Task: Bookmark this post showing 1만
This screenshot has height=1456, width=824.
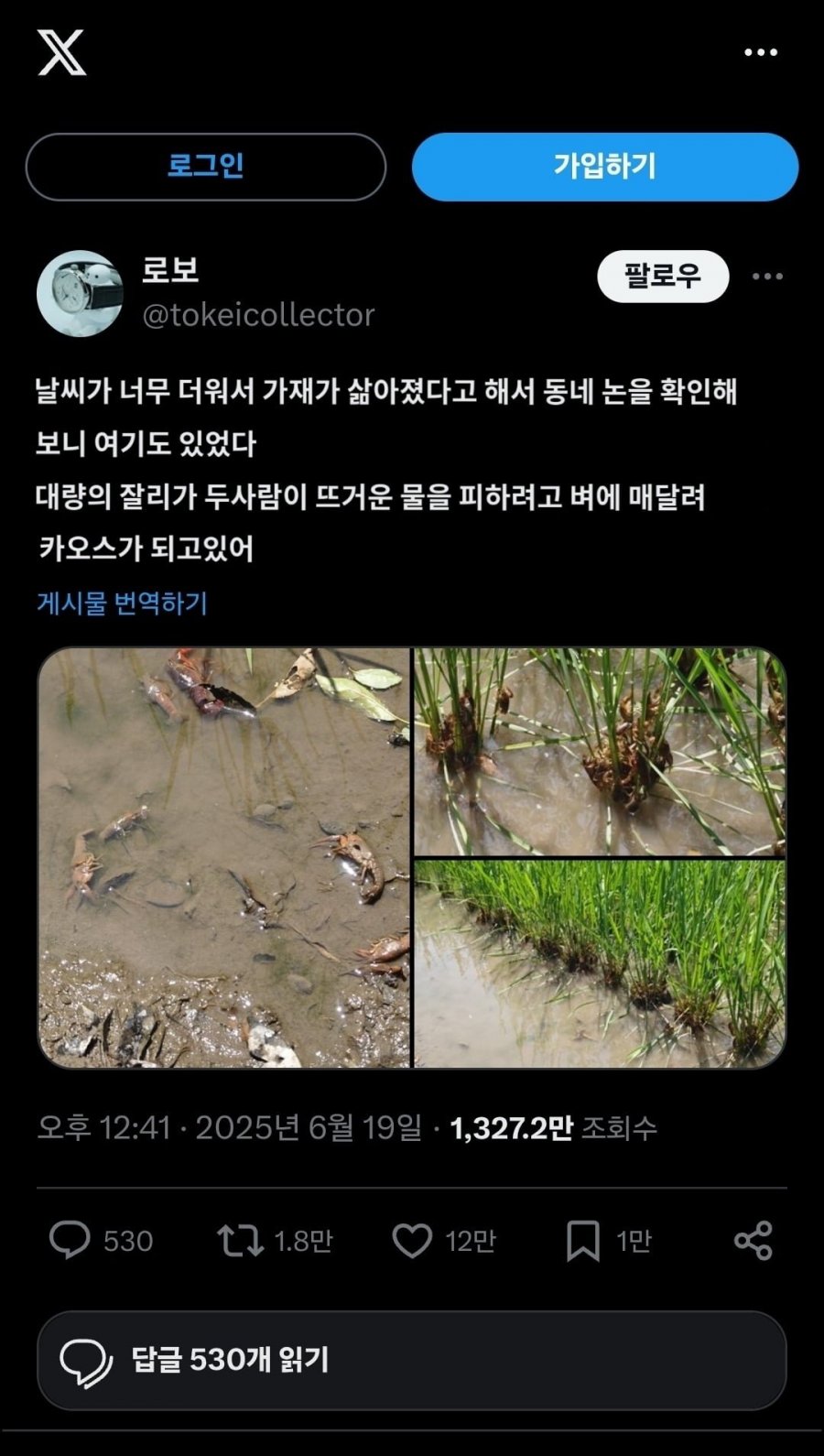Action: [x=582, y=1241]
